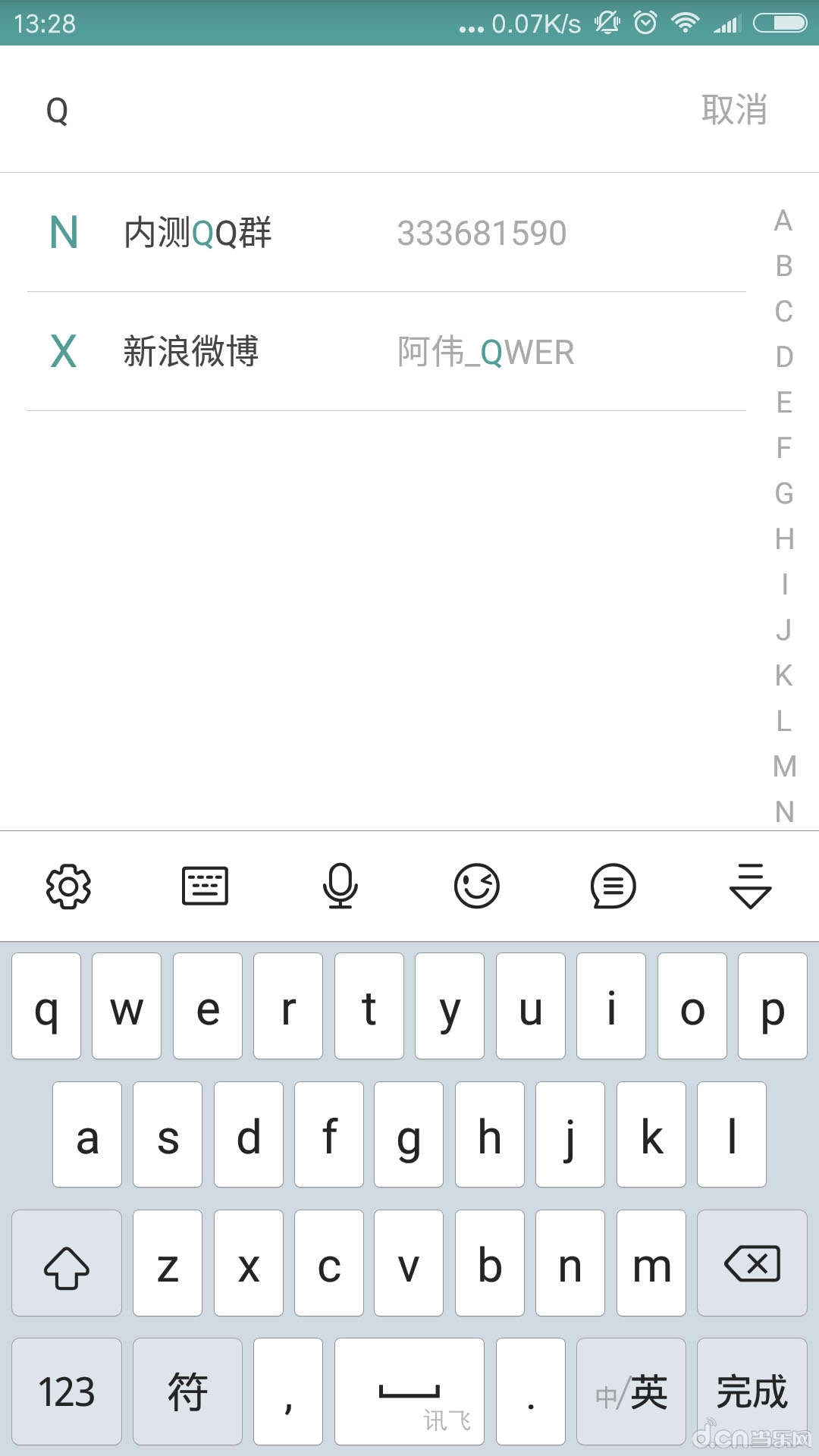Switch keyboard layout via the keyboard icon

click(x=205, y=886)
